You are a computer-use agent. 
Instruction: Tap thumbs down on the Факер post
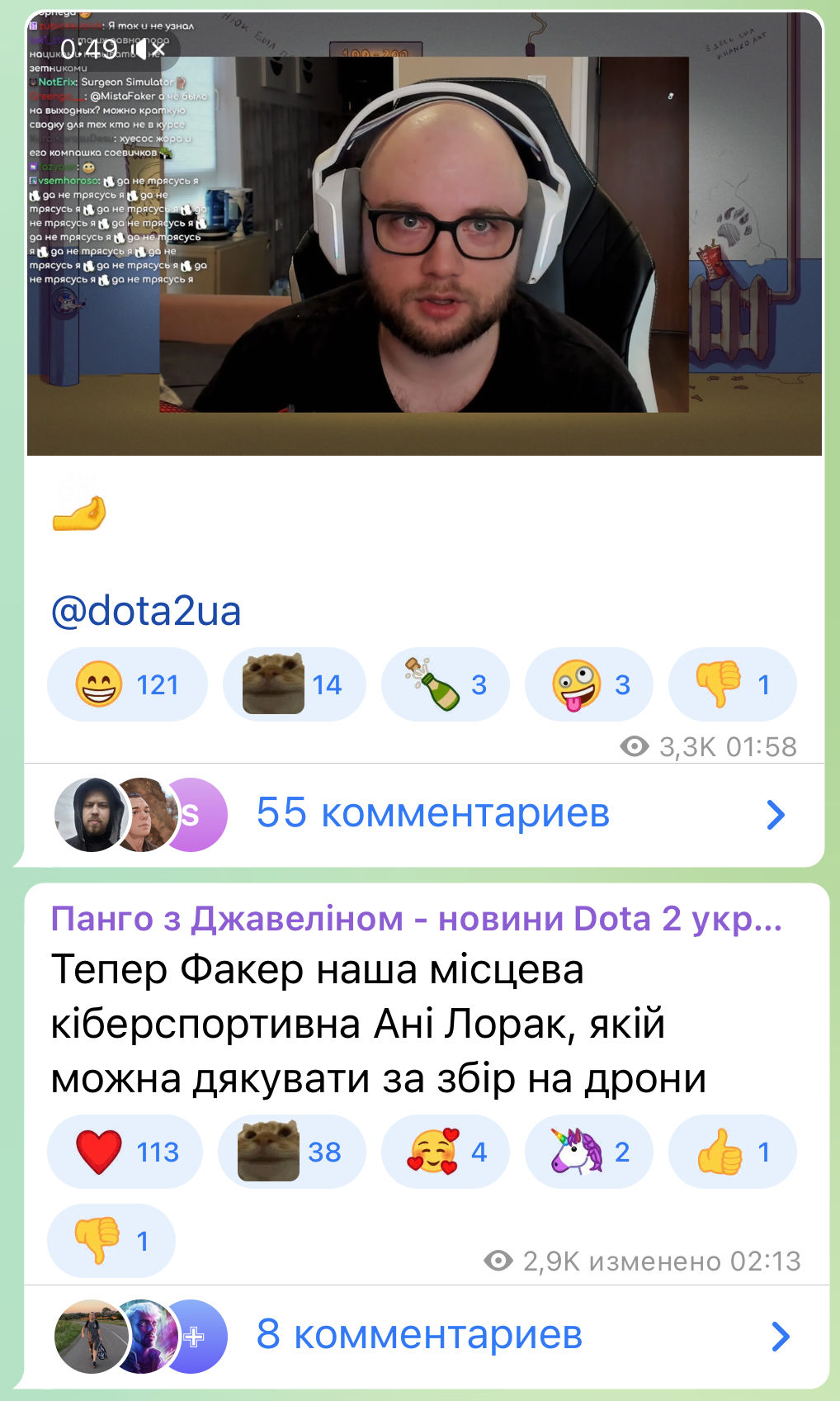click(111, 1241)
